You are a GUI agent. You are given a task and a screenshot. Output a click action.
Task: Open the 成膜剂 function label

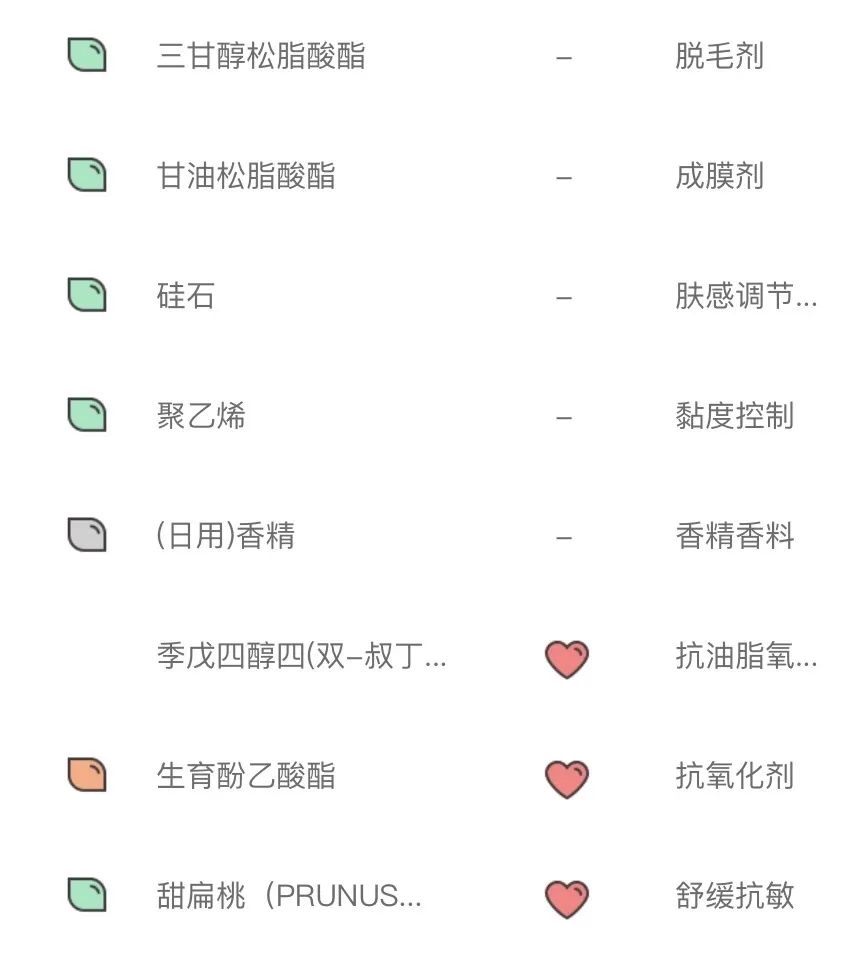(x=720, y=176)
